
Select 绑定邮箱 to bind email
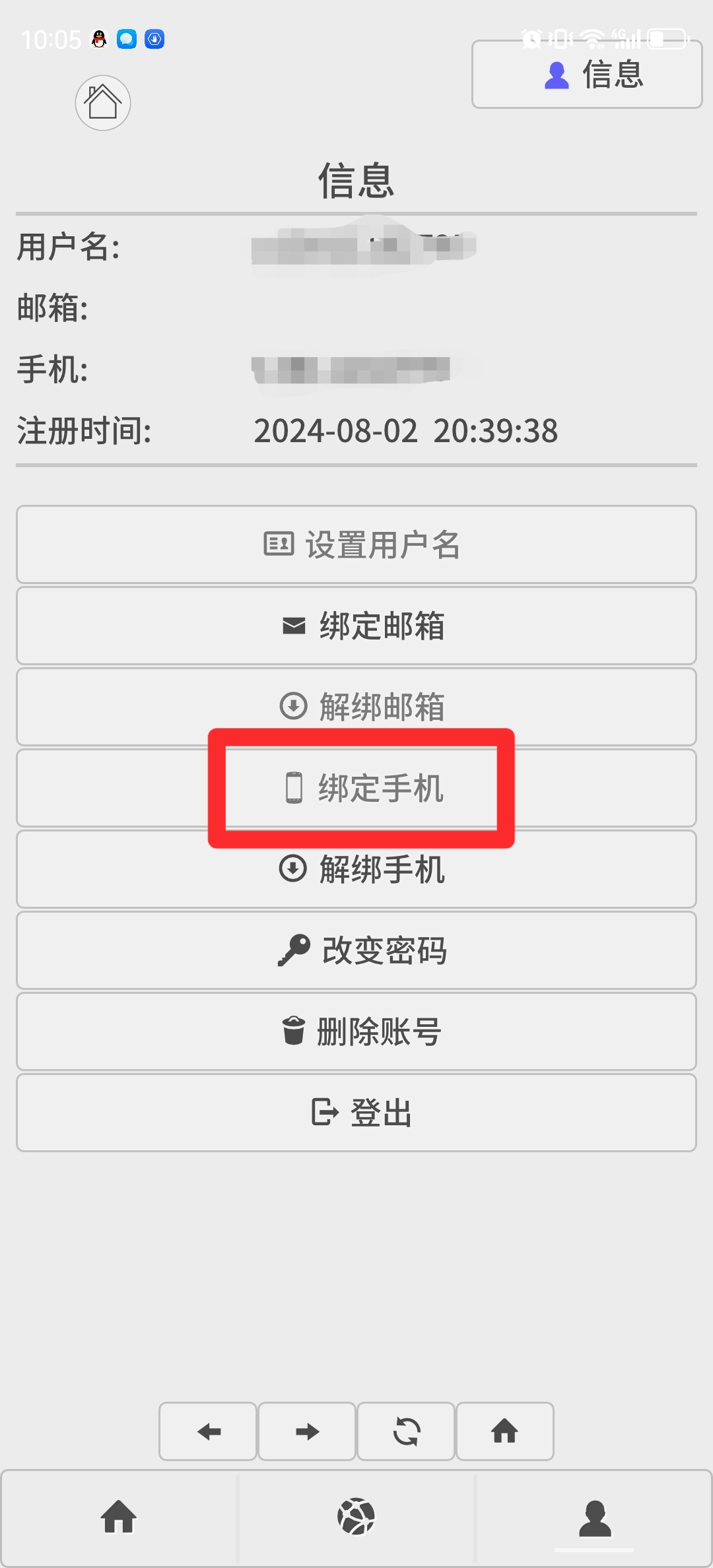[356, 626]
